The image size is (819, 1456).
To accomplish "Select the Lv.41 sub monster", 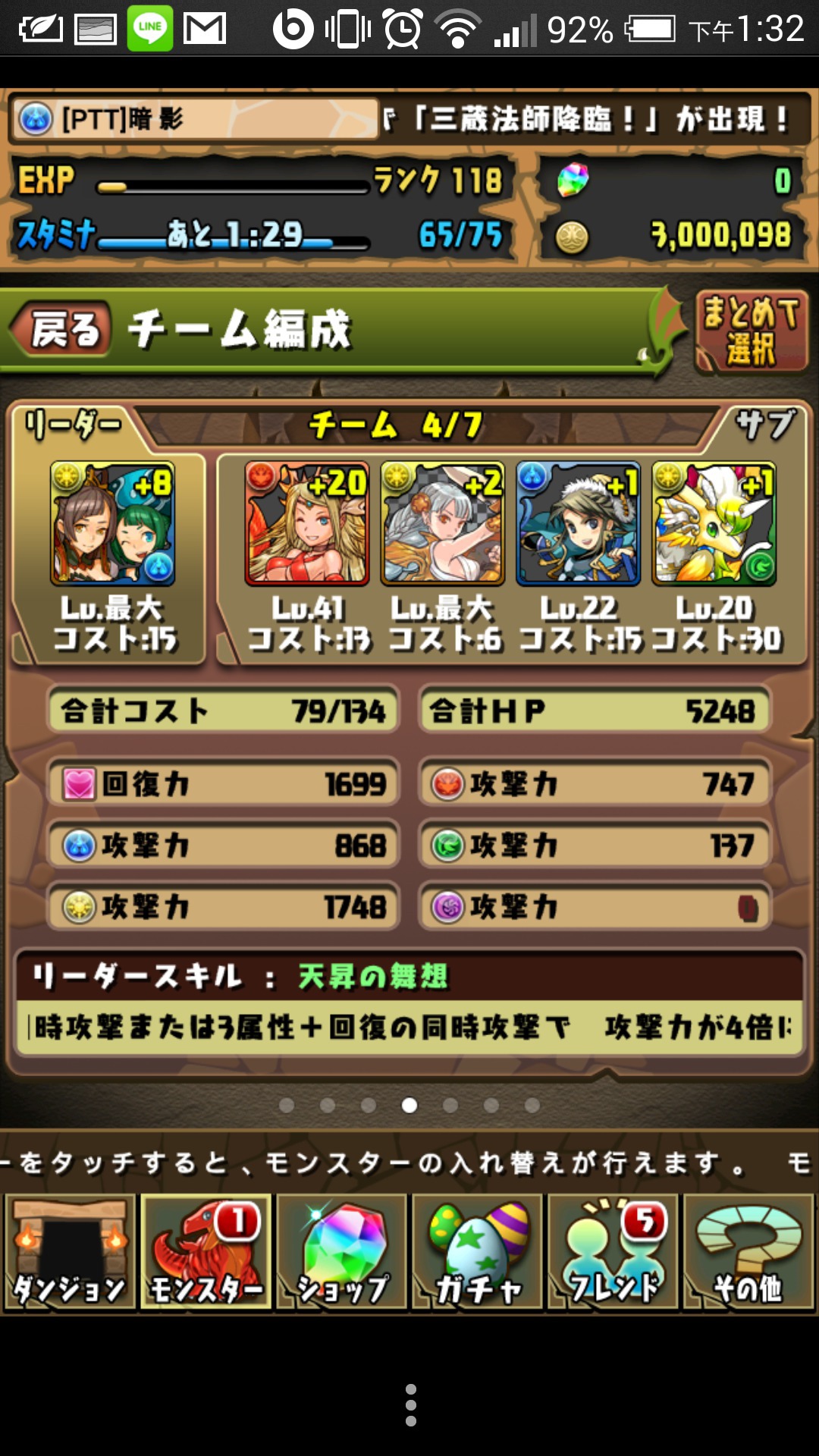I will [x=307, y=524].
